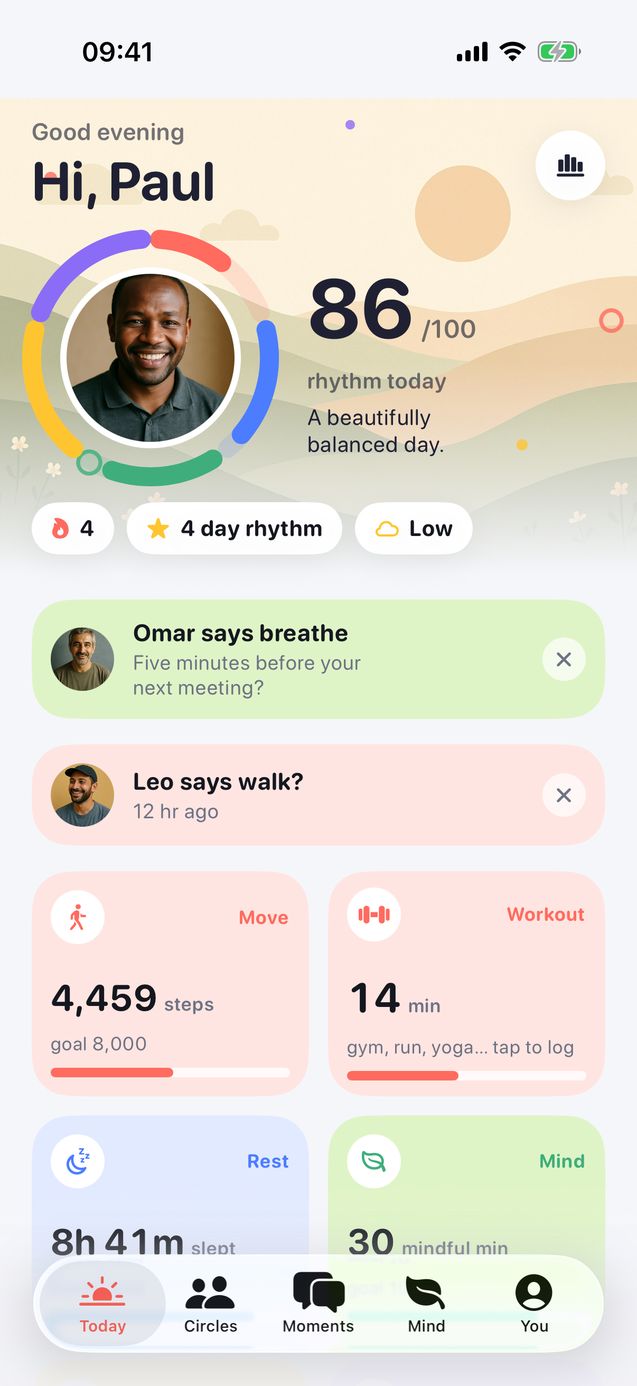The height and width of the screenshot is (1386, 637).
Task: Open the Omar says breathe card
Action: (318, 659)
